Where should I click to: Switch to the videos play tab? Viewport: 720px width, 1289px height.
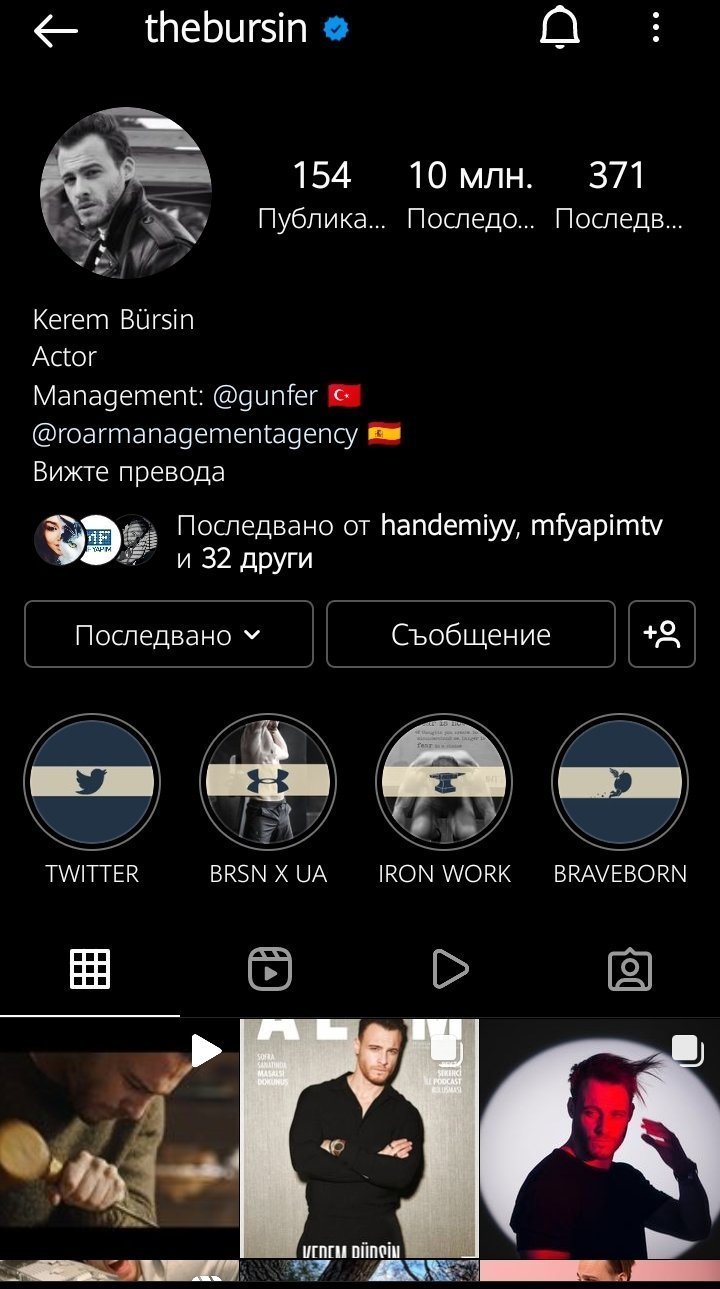point(450,969)
